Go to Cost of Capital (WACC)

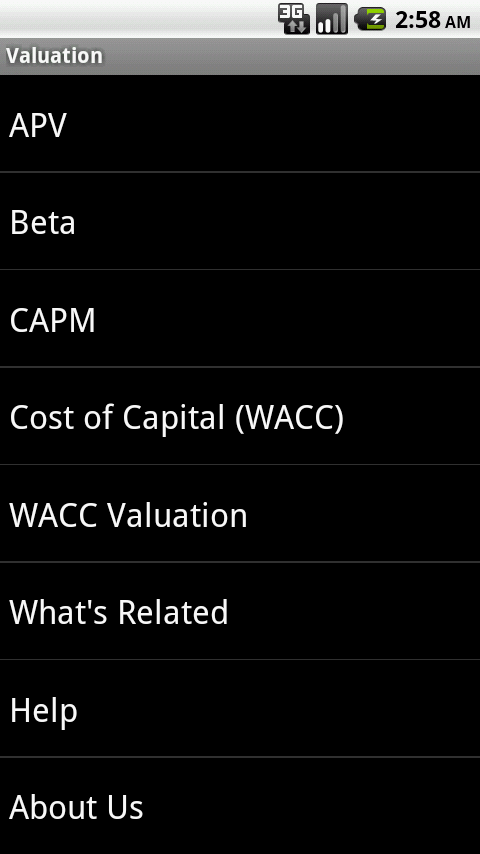[x=240, y=416]
